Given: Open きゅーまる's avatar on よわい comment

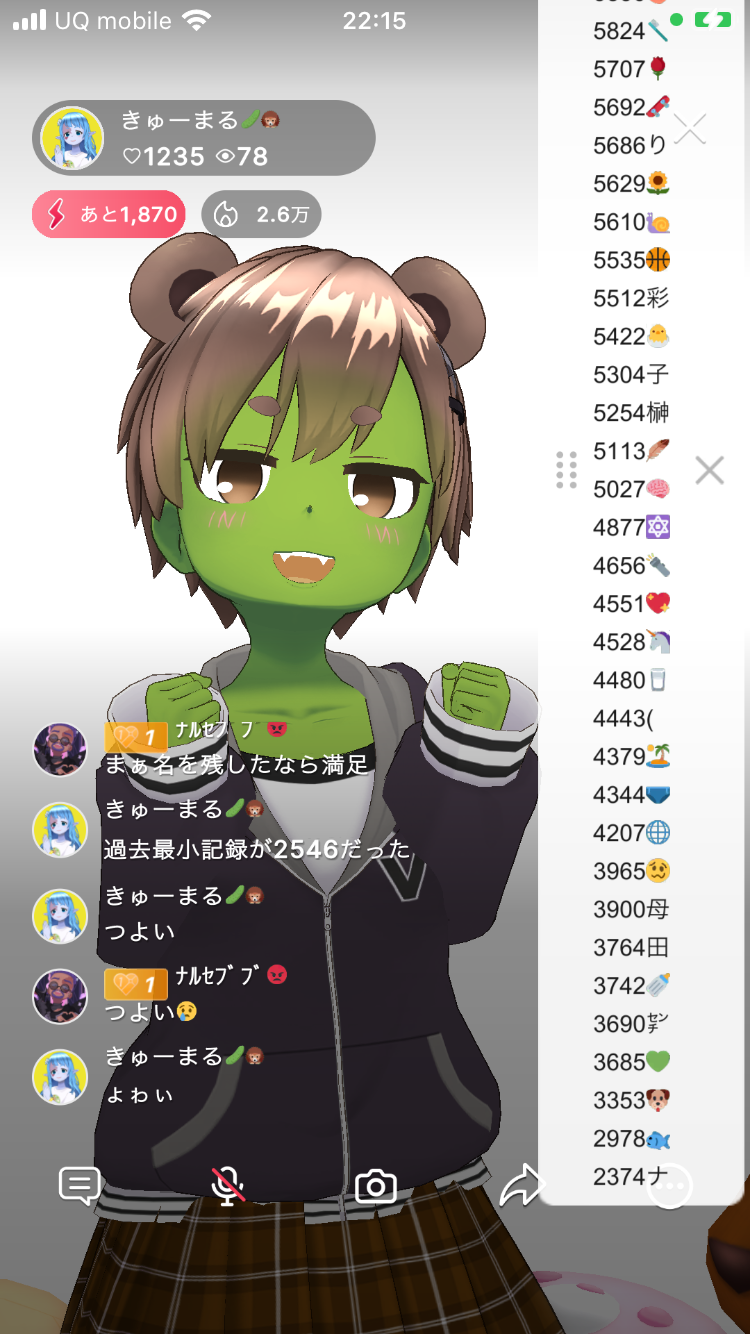Looking at the screenshot, I should (60, 1077).
